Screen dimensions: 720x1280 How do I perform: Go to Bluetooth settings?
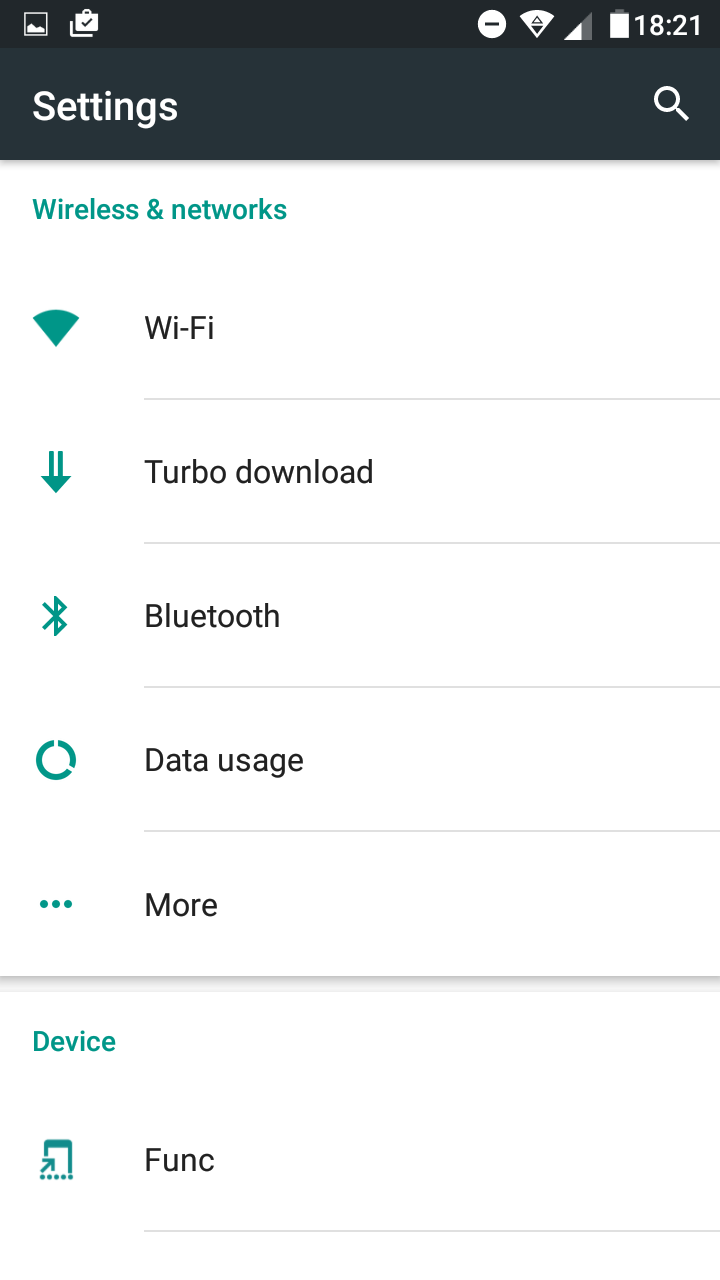[x=360, y=616]
